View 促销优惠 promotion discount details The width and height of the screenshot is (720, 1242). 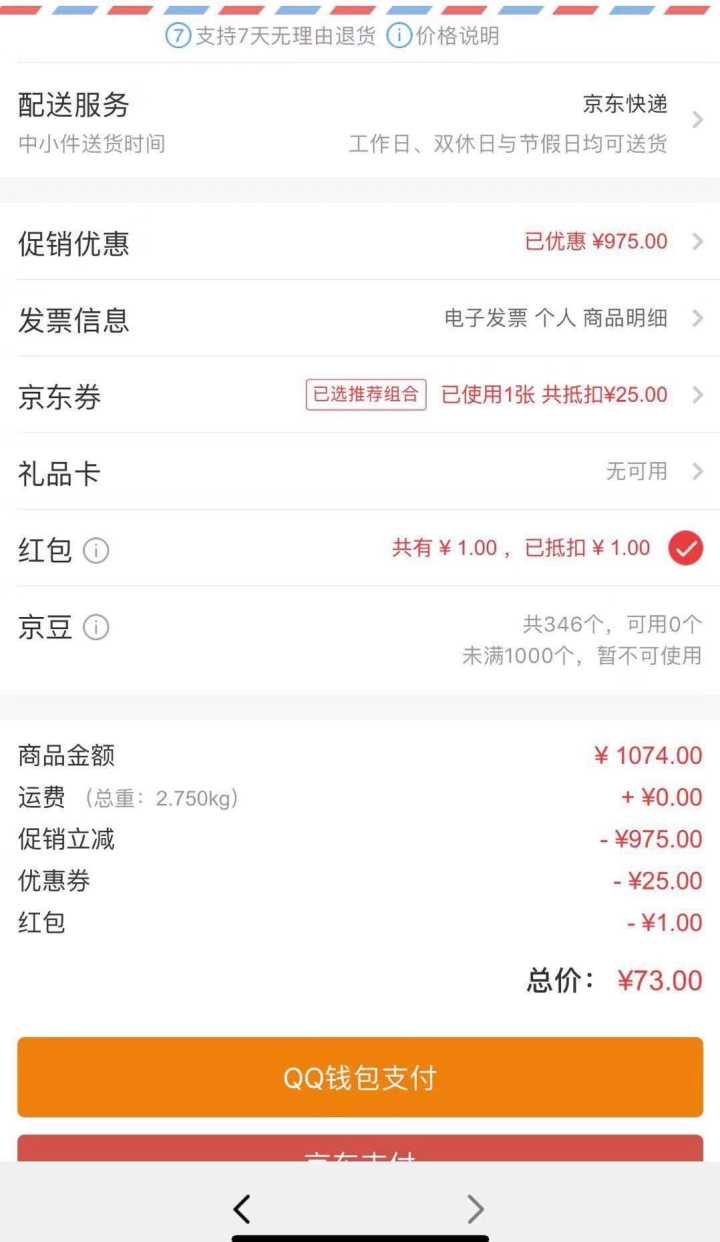click(360, 242)
